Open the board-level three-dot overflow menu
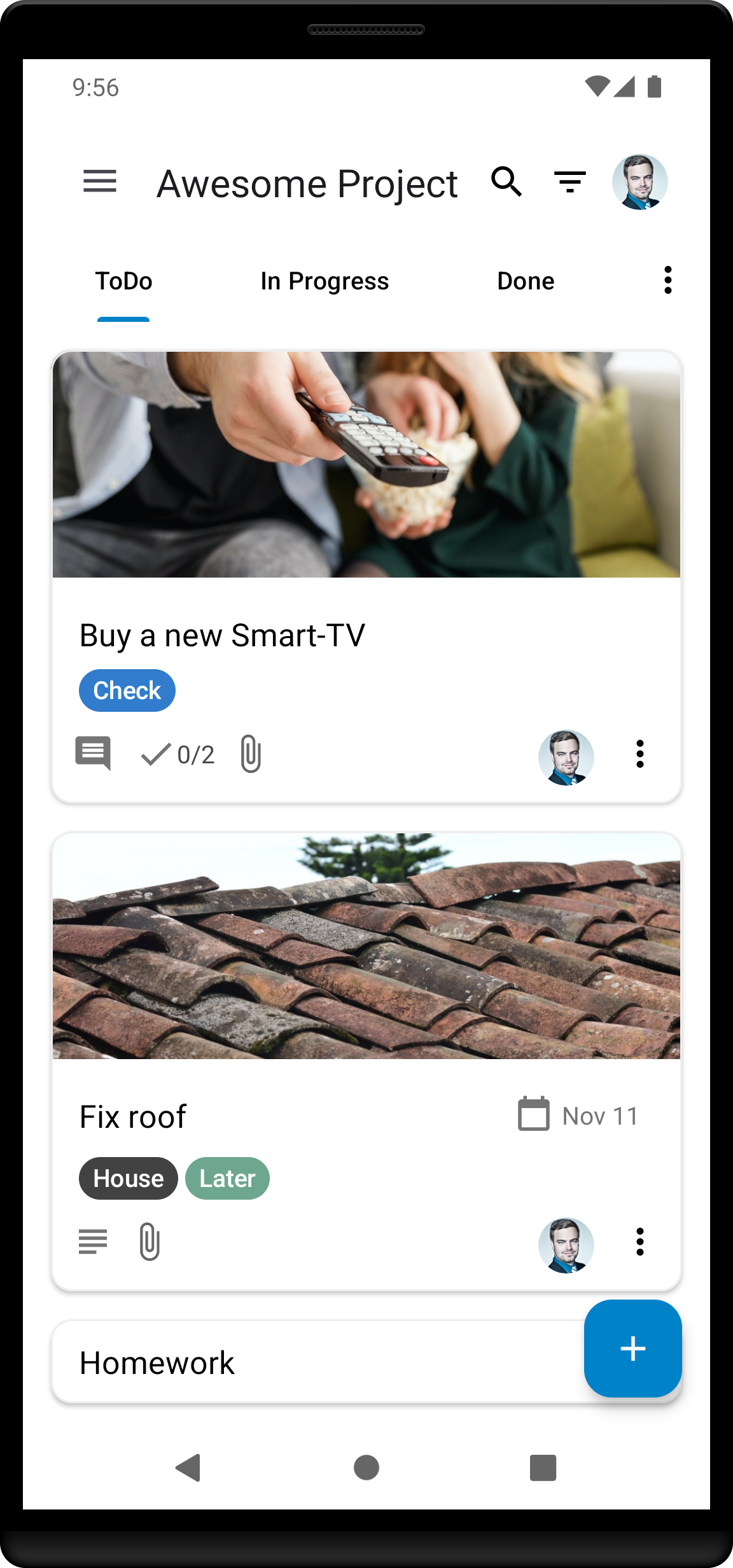733x1568 pixels. 667,281
